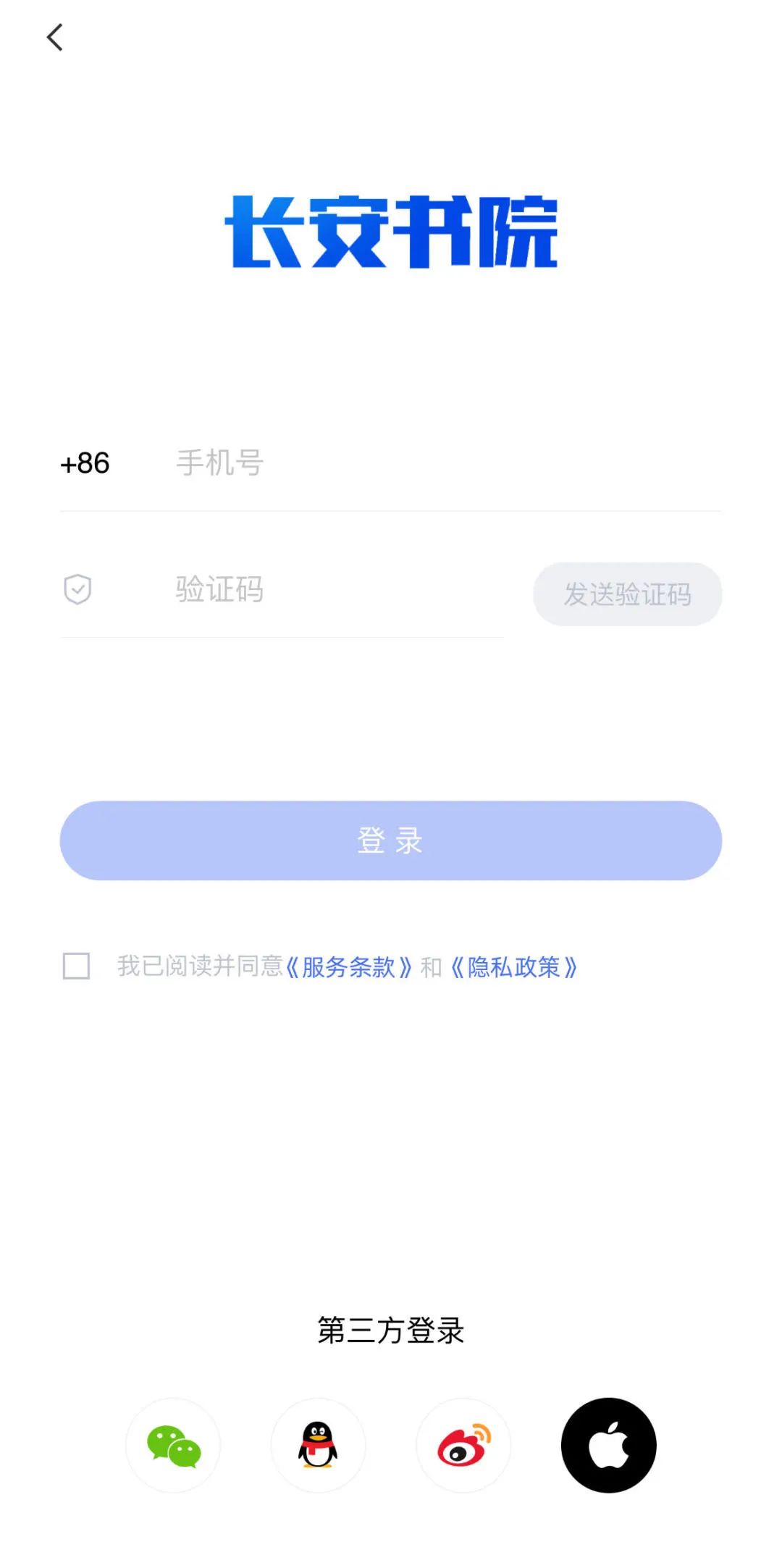This screenshot has height=1568, width=782.
Task: Check the agree to terms checkbox
Action: pyautogui.click(x=76, y=966)
